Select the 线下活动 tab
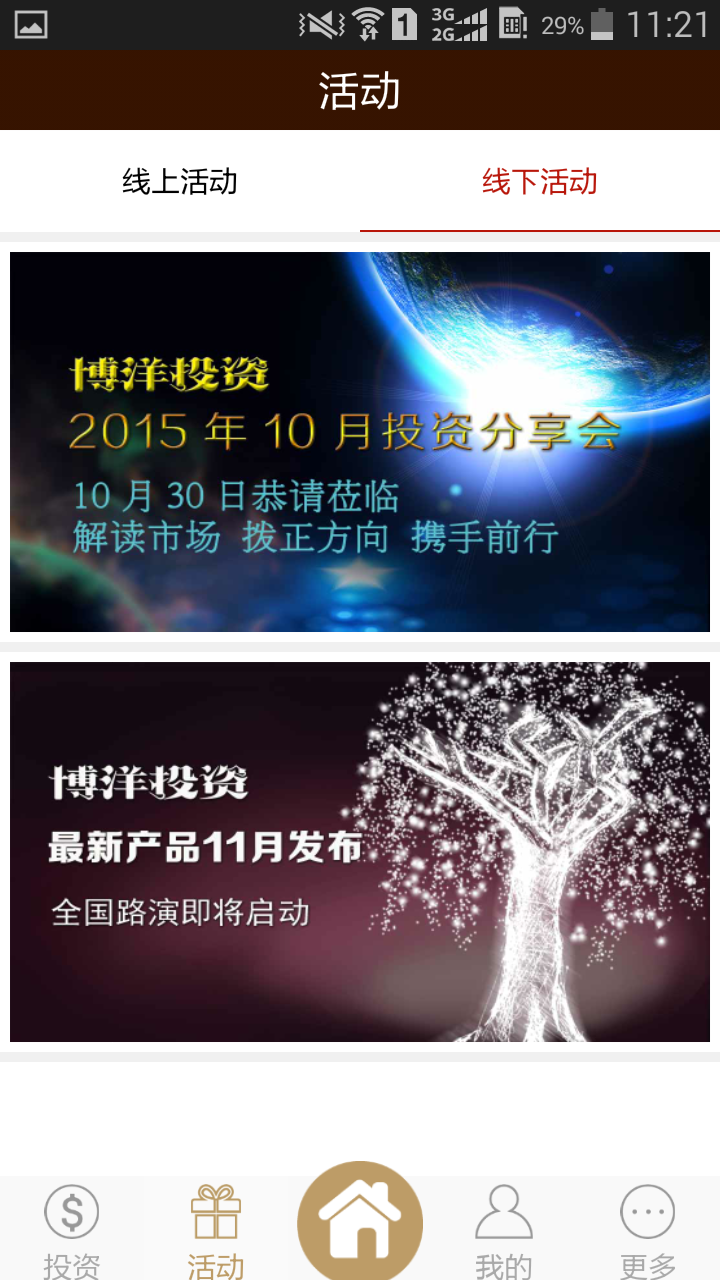 pyautogui.click(x=540, y=182)
